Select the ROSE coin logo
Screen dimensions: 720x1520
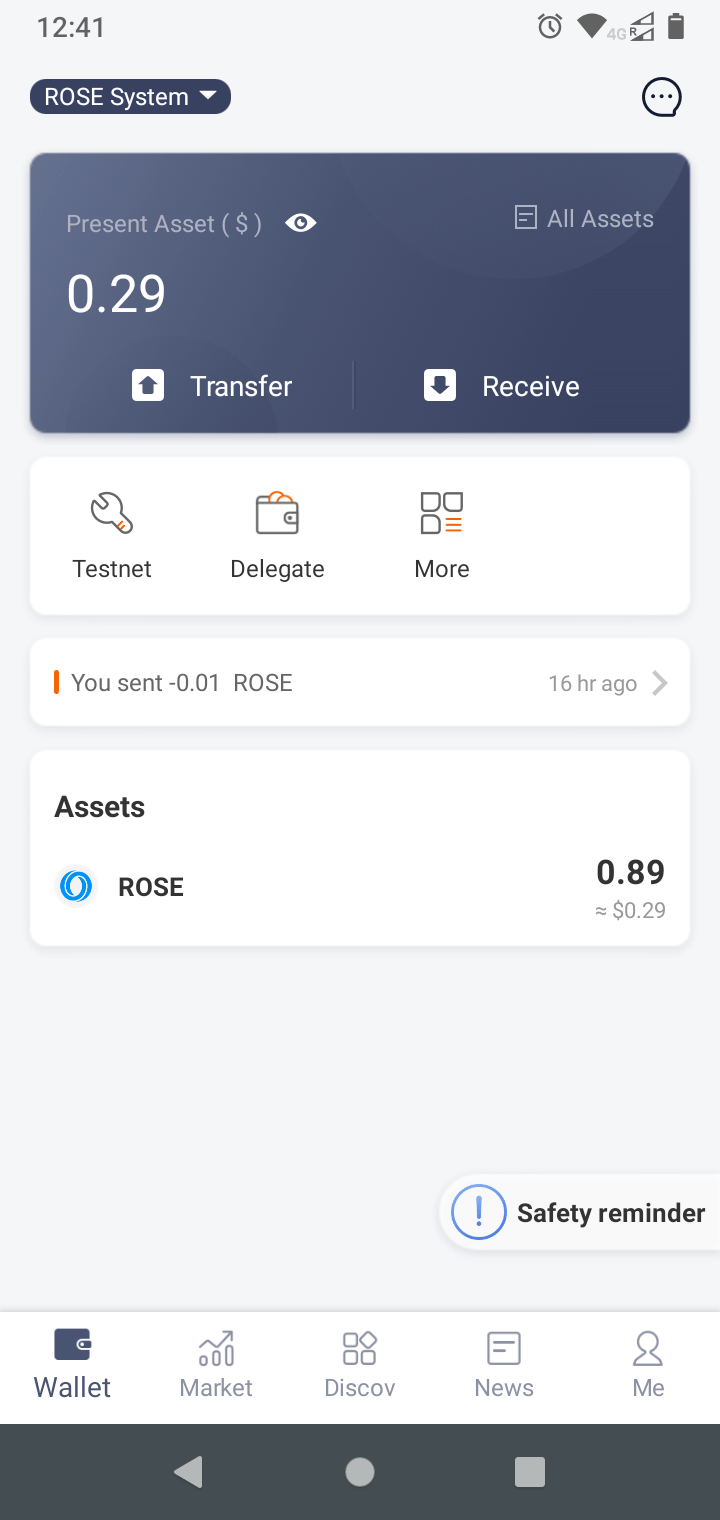[75, 886]
